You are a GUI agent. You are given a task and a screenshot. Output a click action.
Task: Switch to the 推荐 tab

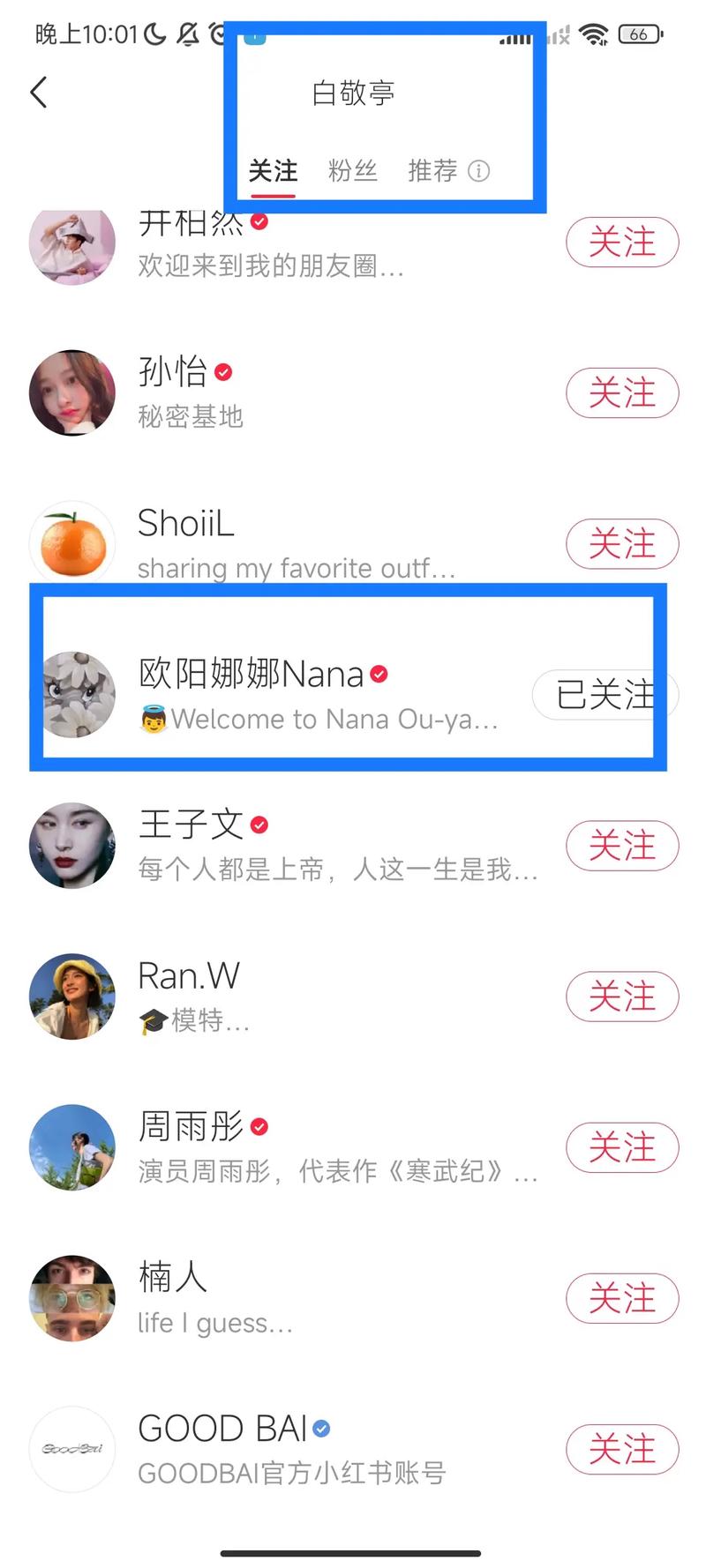point(432,170)
